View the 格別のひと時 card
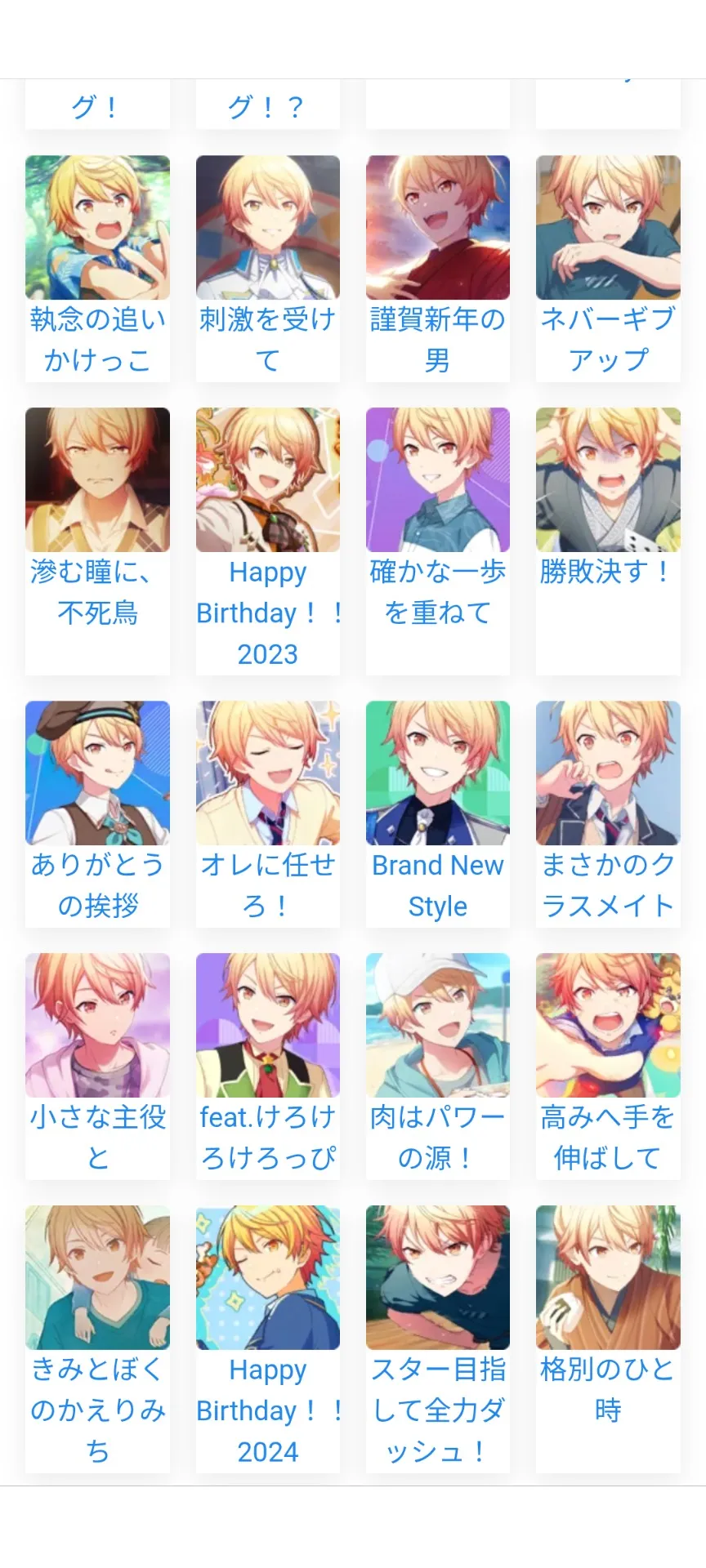Image resolution: width=706 pixels, height=1568 pixels. [608, 1339]
